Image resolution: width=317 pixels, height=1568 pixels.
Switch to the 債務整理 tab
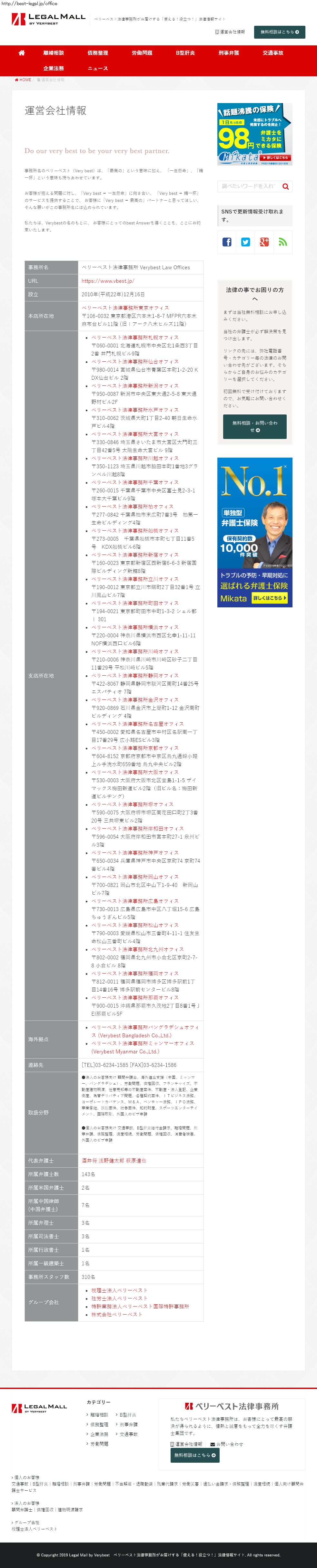(97, 53)
